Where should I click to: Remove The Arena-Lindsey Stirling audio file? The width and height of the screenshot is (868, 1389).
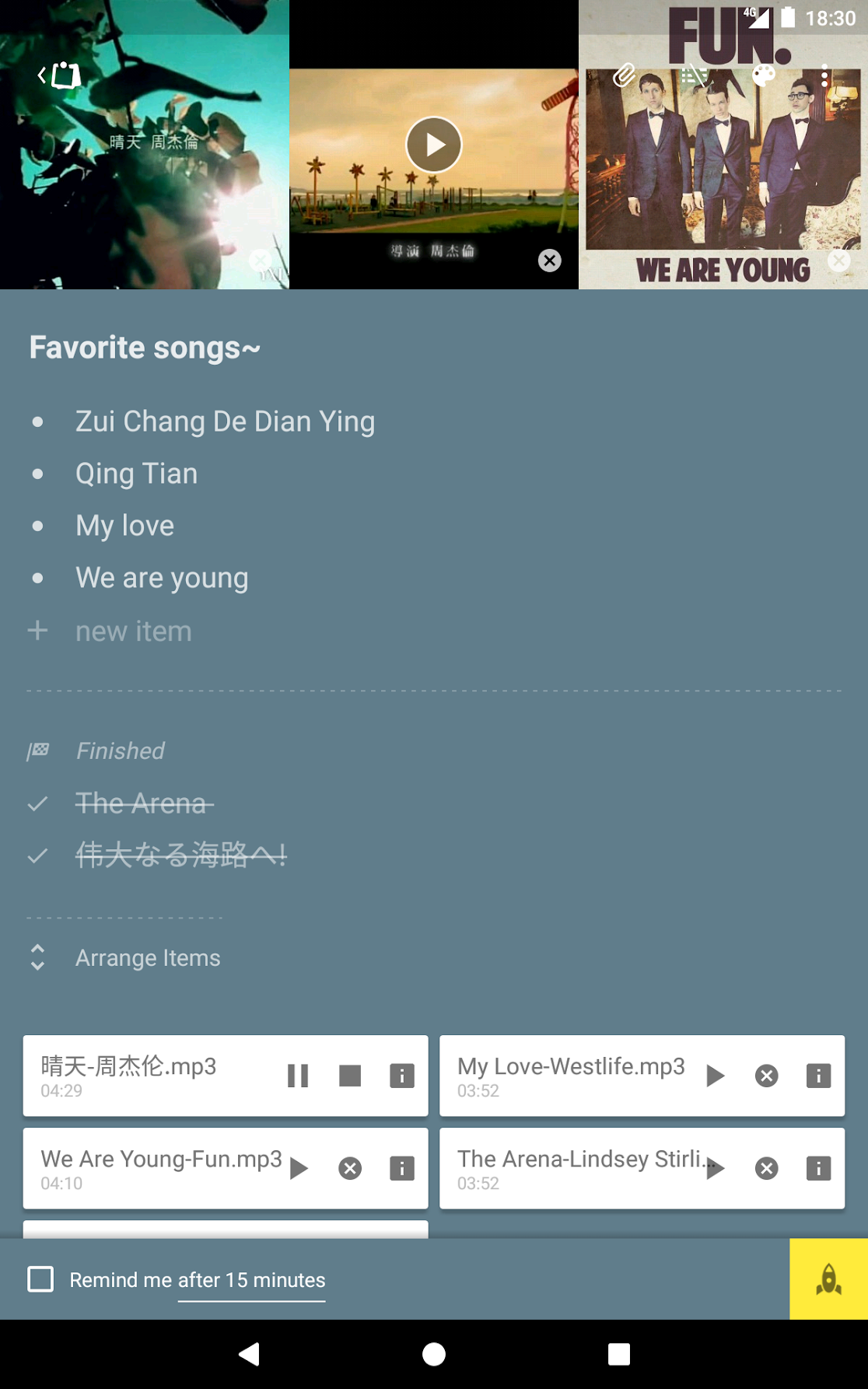click(x=767, y=1168)
